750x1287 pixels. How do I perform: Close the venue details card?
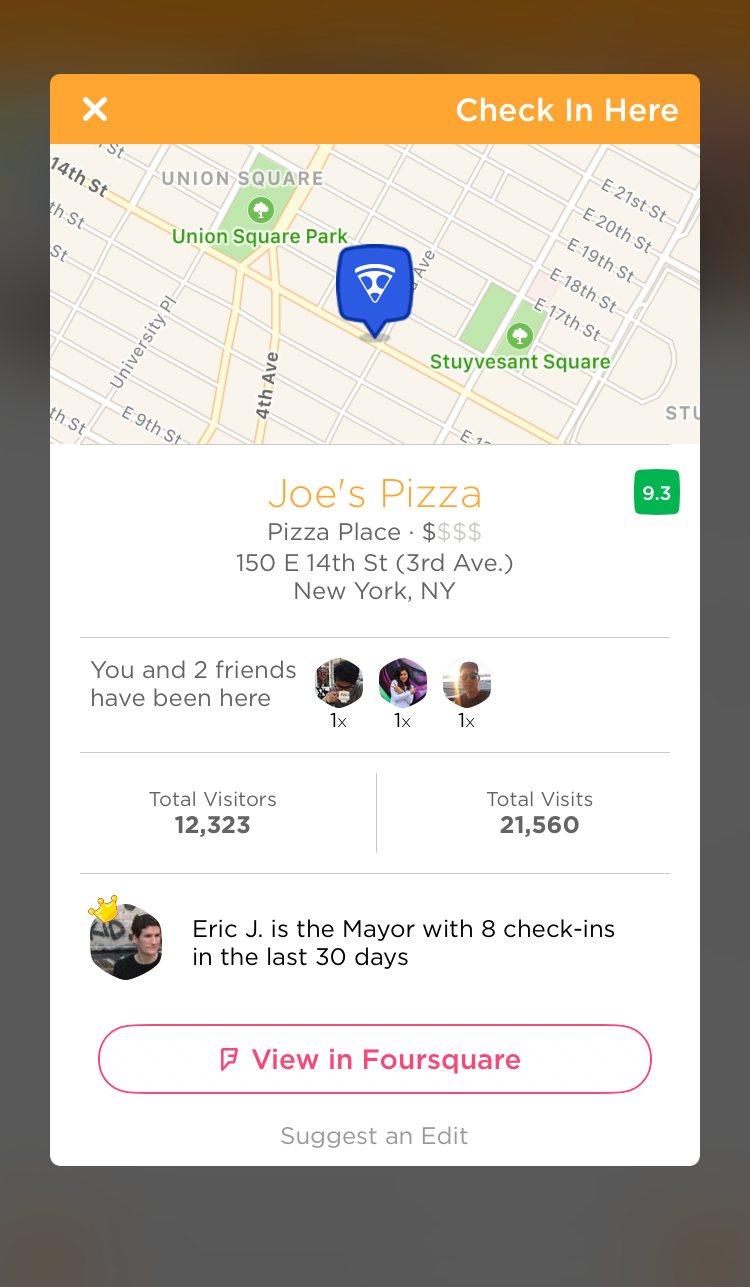coord(95,109)
